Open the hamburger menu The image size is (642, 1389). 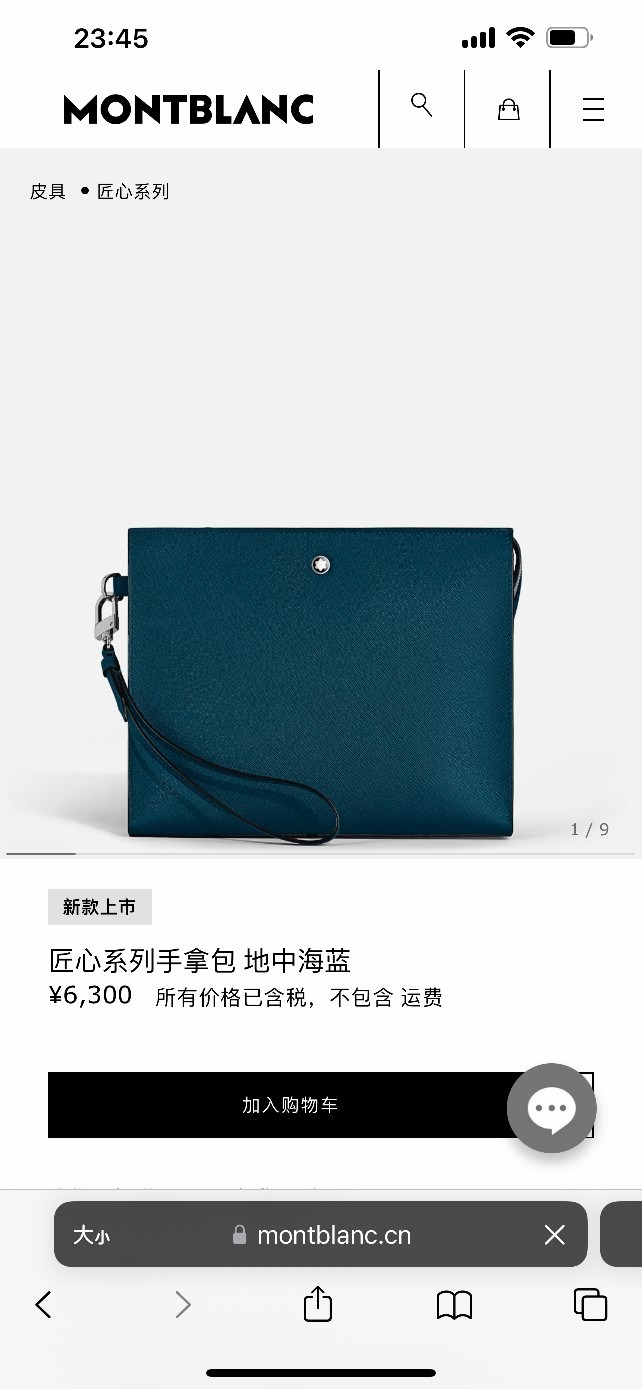pyautogui.click(x=593, y=109)
